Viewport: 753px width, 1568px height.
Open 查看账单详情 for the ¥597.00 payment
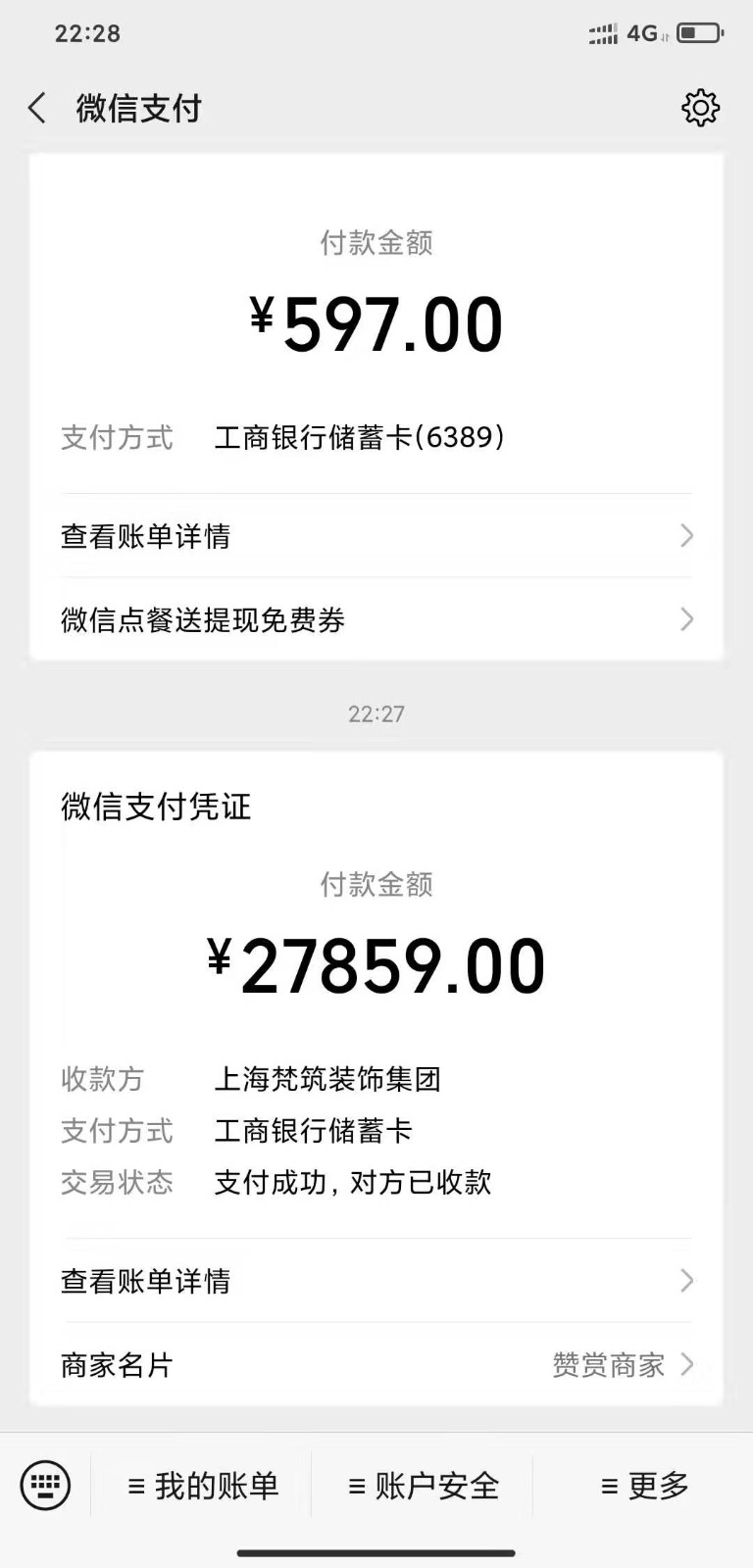pos(376,536)
